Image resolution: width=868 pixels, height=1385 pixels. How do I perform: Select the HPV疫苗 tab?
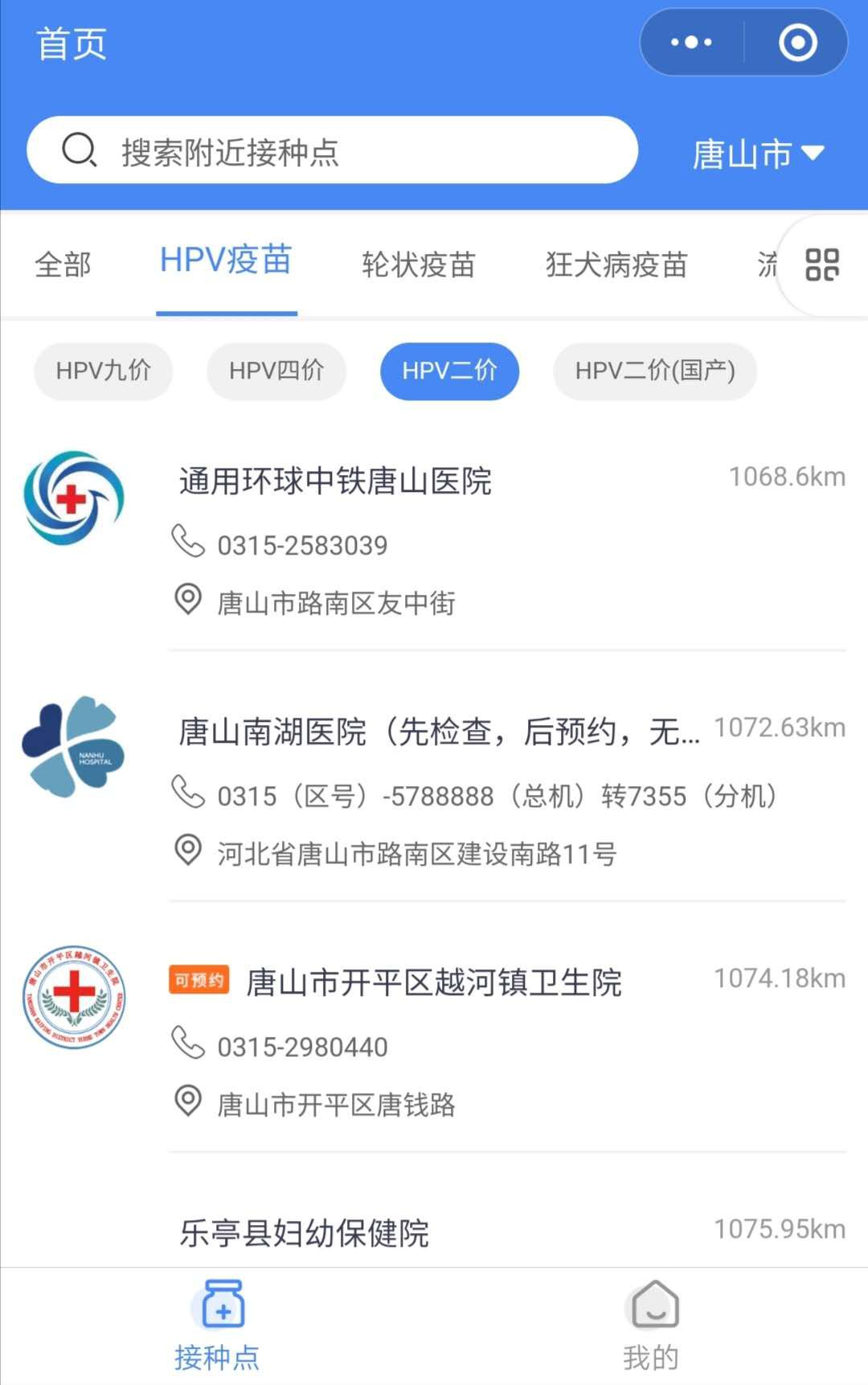click(226, 261)
